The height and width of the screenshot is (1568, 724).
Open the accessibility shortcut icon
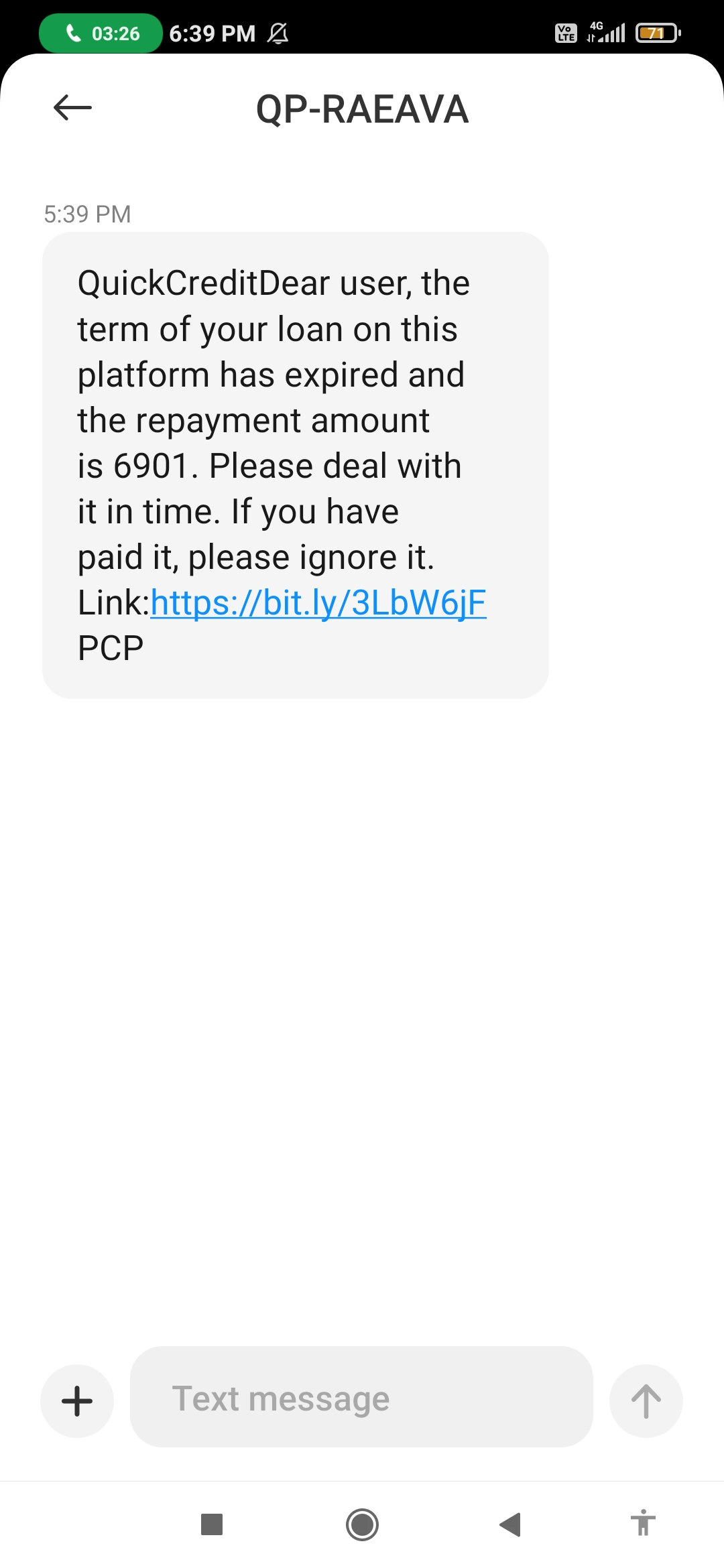pyautogui.click(x=643, y=1523)
